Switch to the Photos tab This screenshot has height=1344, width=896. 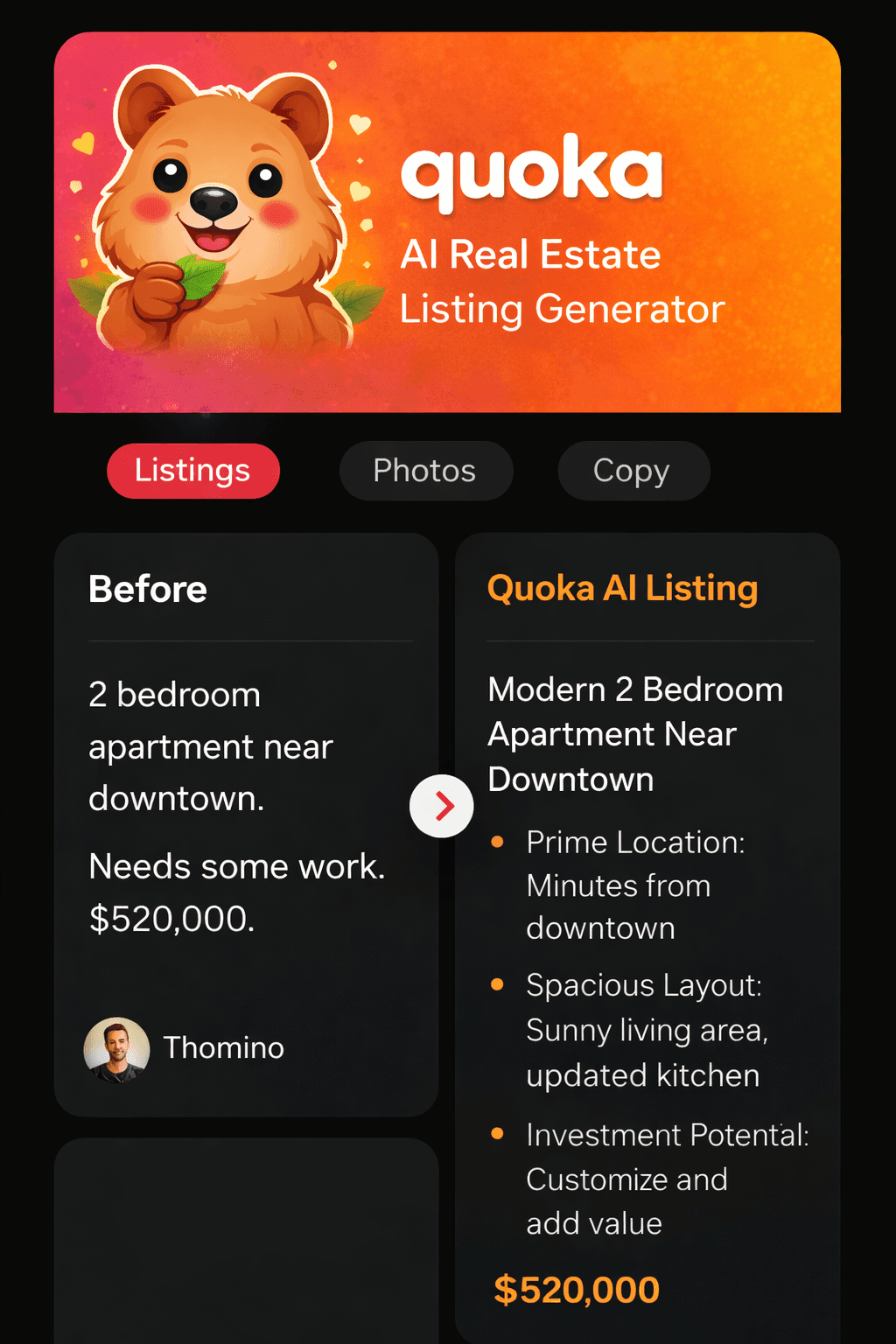(425, 471)
